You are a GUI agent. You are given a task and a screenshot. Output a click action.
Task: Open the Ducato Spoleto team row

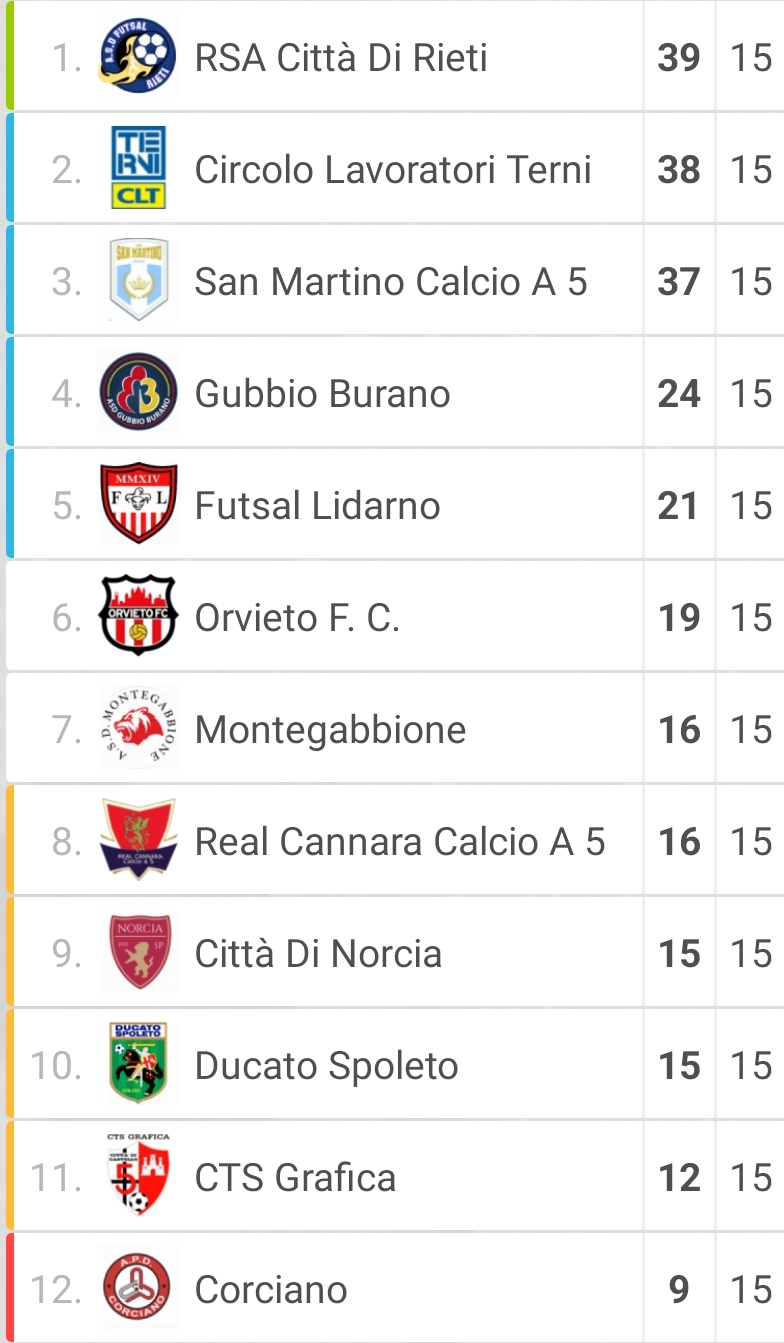point(394,1064)
